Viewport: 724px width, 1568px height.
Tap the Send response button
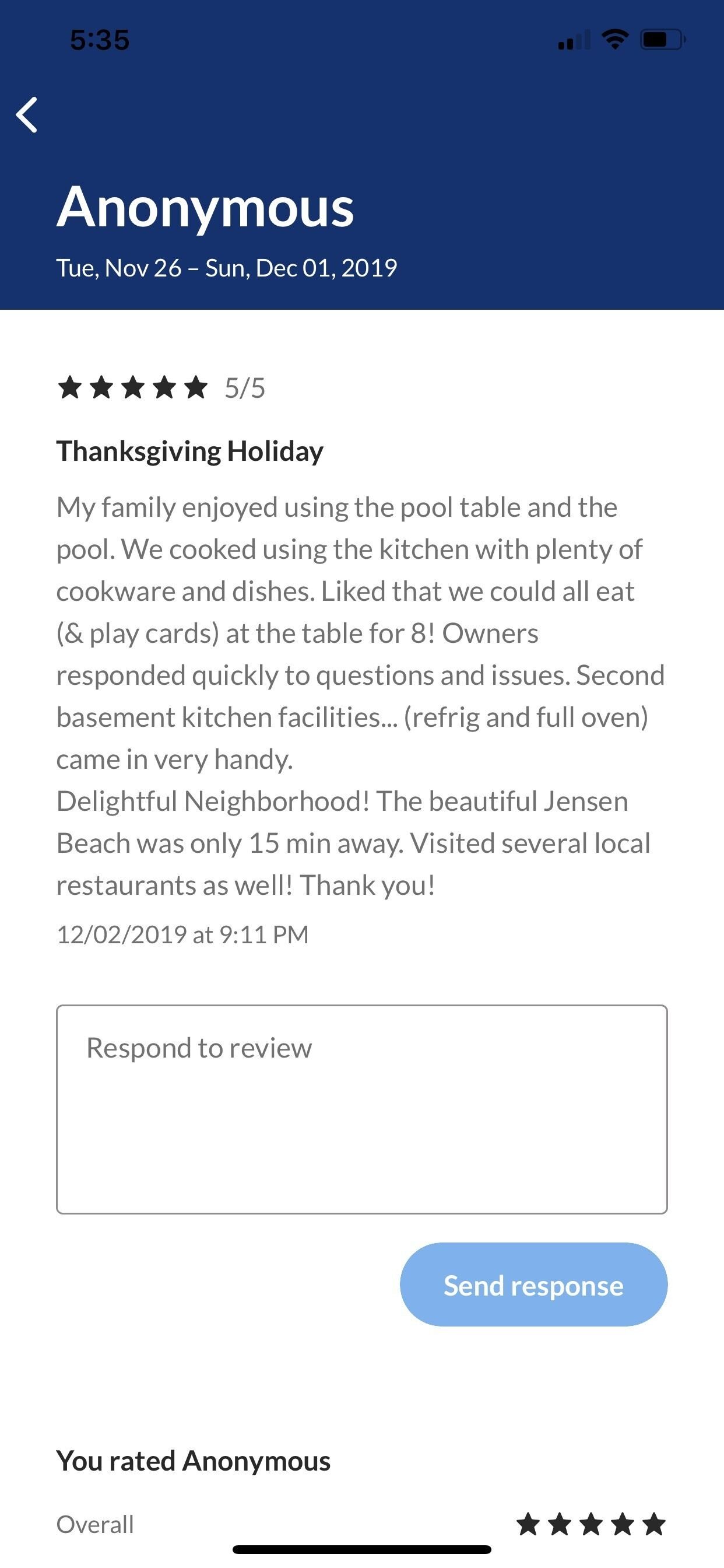[533, 1284]
